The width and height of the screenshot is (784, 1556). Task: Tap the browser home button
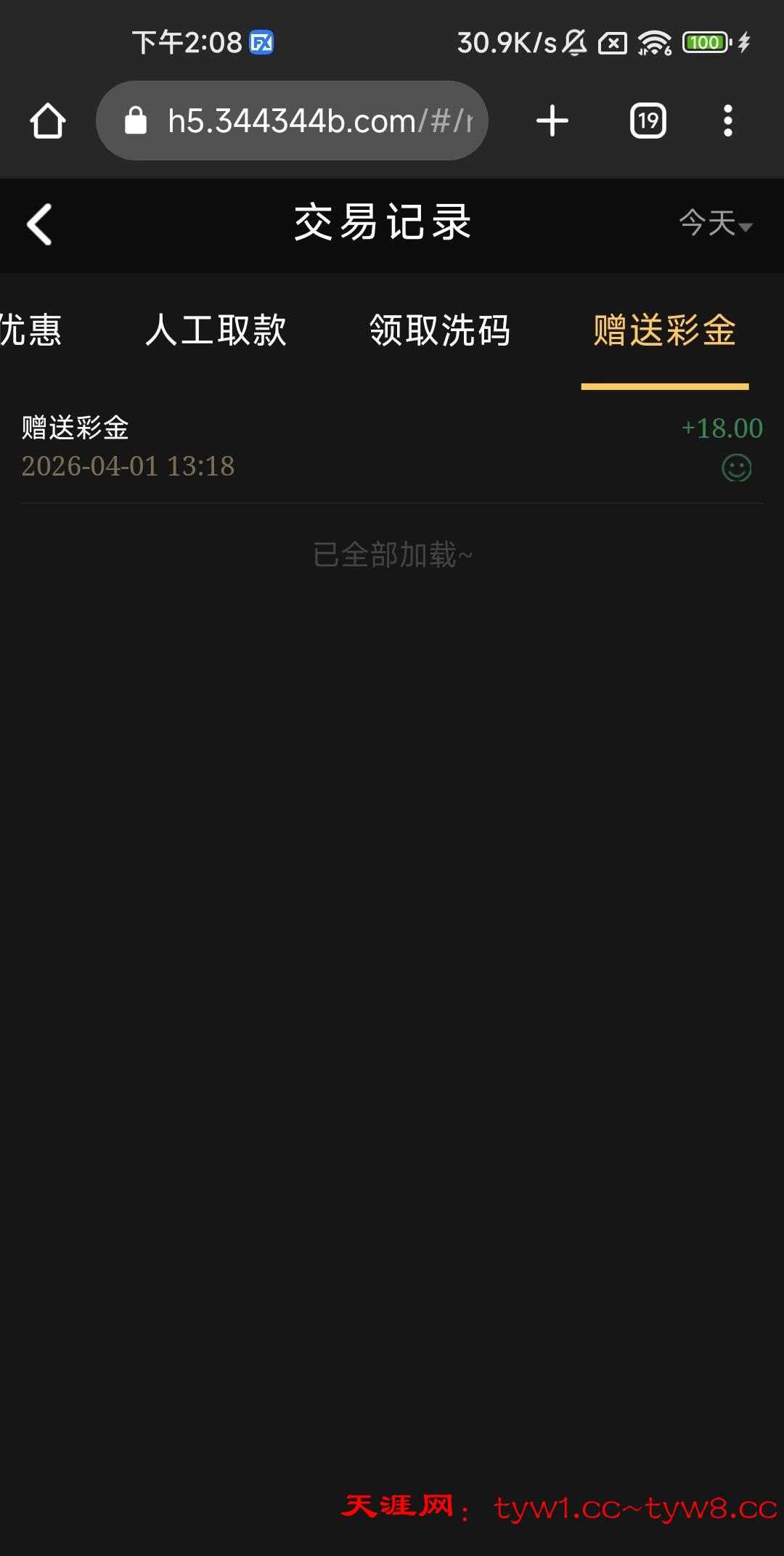(48, 121)
